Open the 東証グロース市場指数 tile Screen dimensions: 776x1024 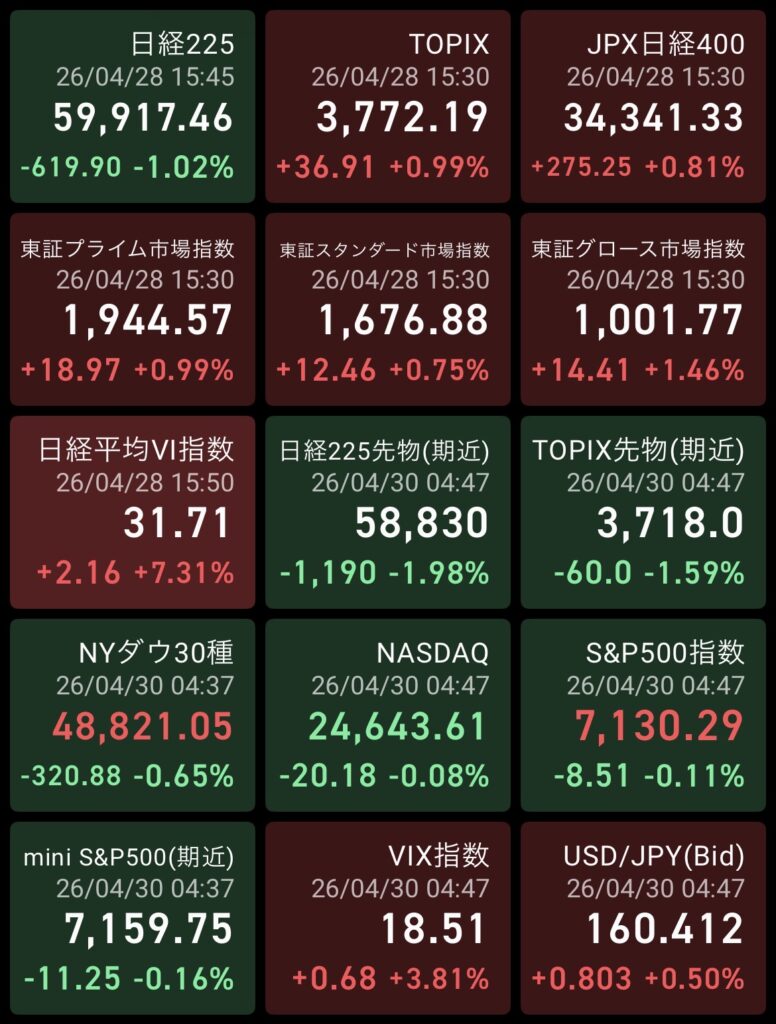[x=643, y=309]
